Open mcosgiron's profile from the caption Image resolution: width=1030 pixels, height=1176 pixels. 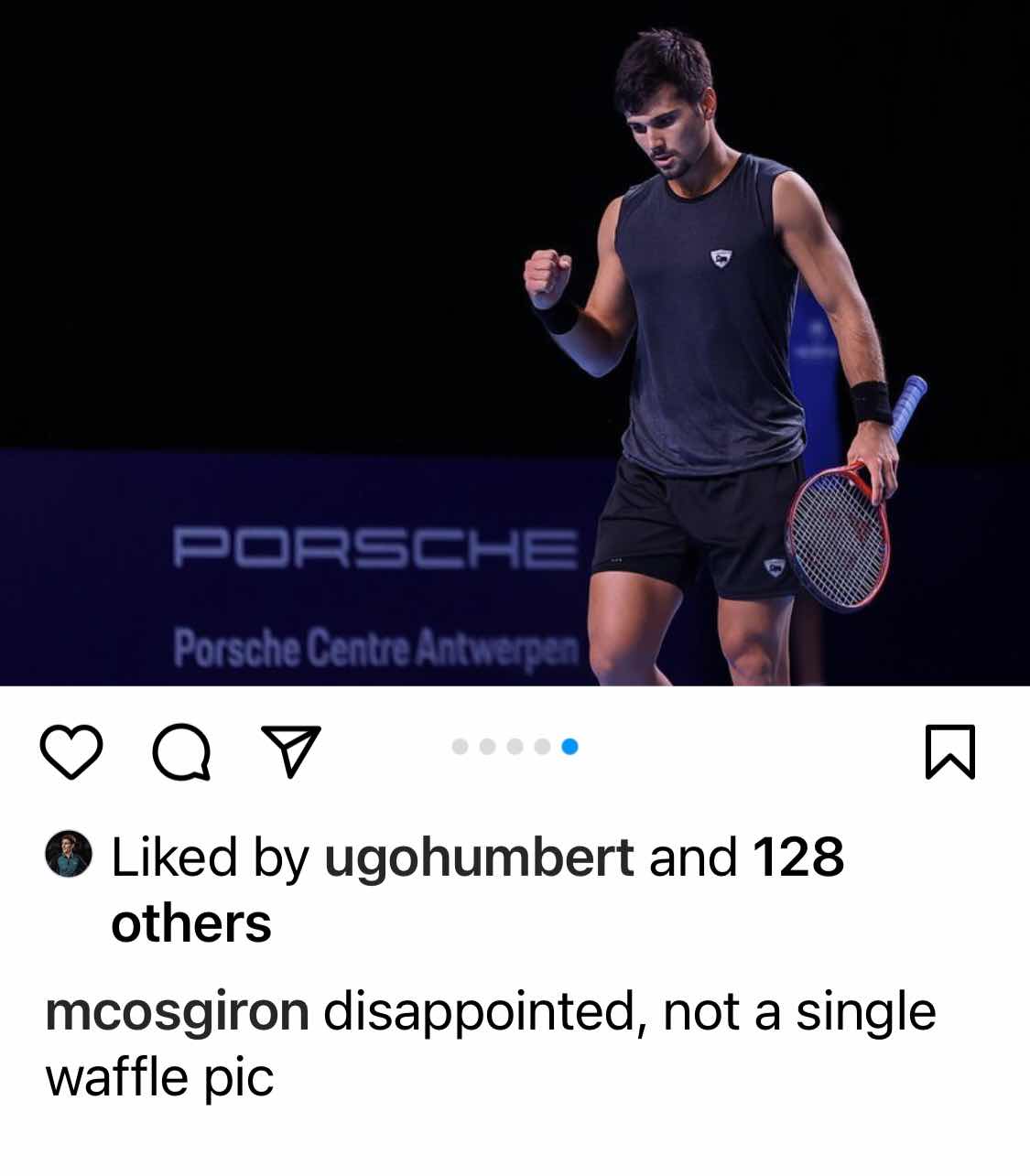coord(177,1012)
